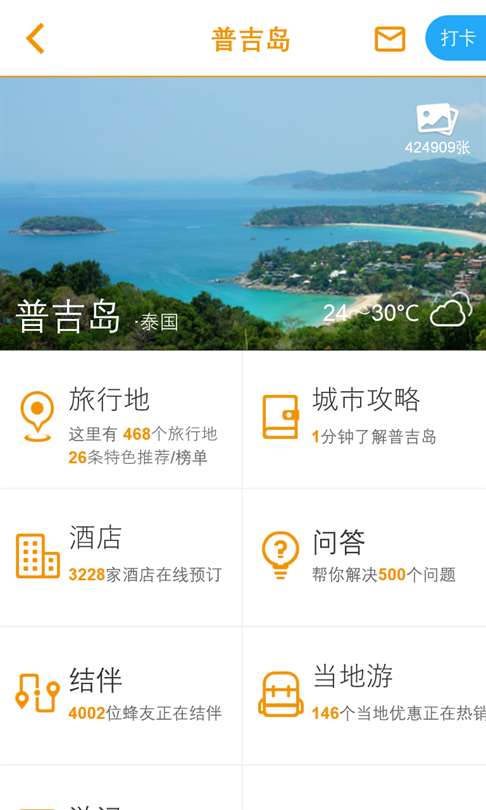Tap the 打卡 check-in button
Image resolution: width=486 pixels, height=810 pixels.
click(456, 38)
